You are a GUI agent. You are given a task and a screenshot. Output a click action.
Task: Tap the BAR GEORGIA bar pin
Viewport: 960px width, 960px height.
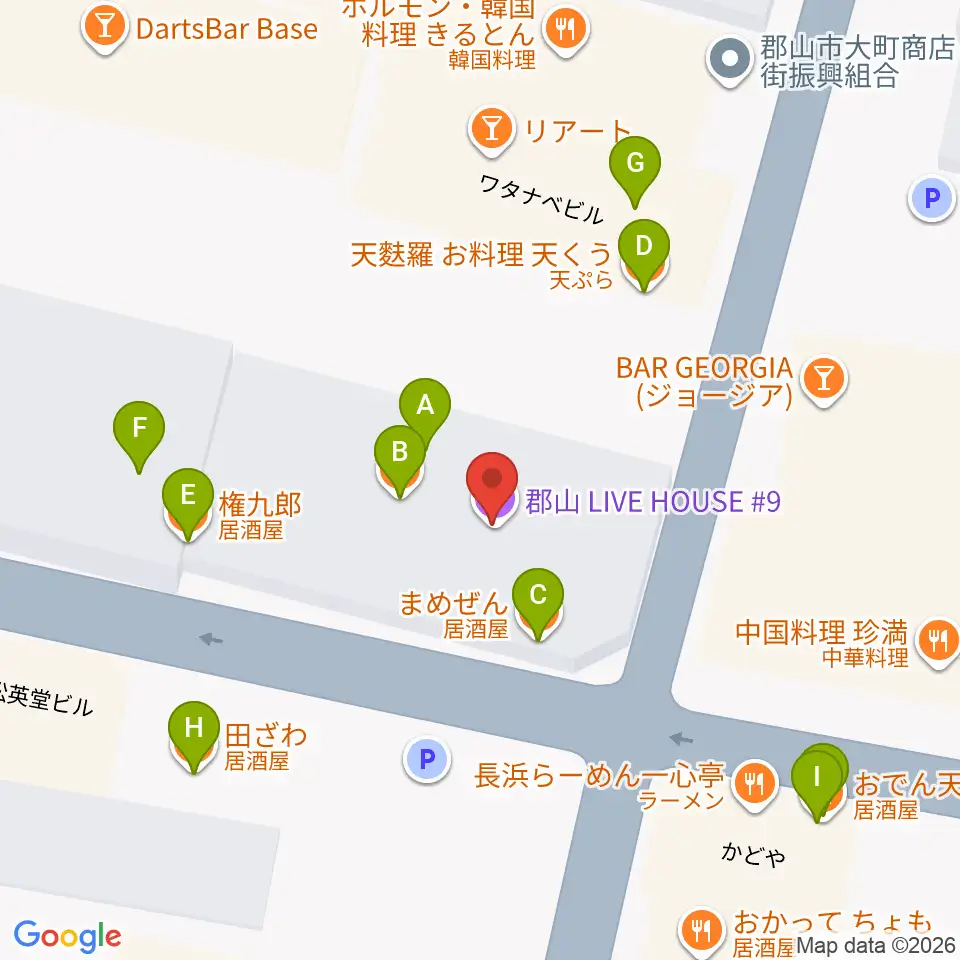tap(823, 381)
